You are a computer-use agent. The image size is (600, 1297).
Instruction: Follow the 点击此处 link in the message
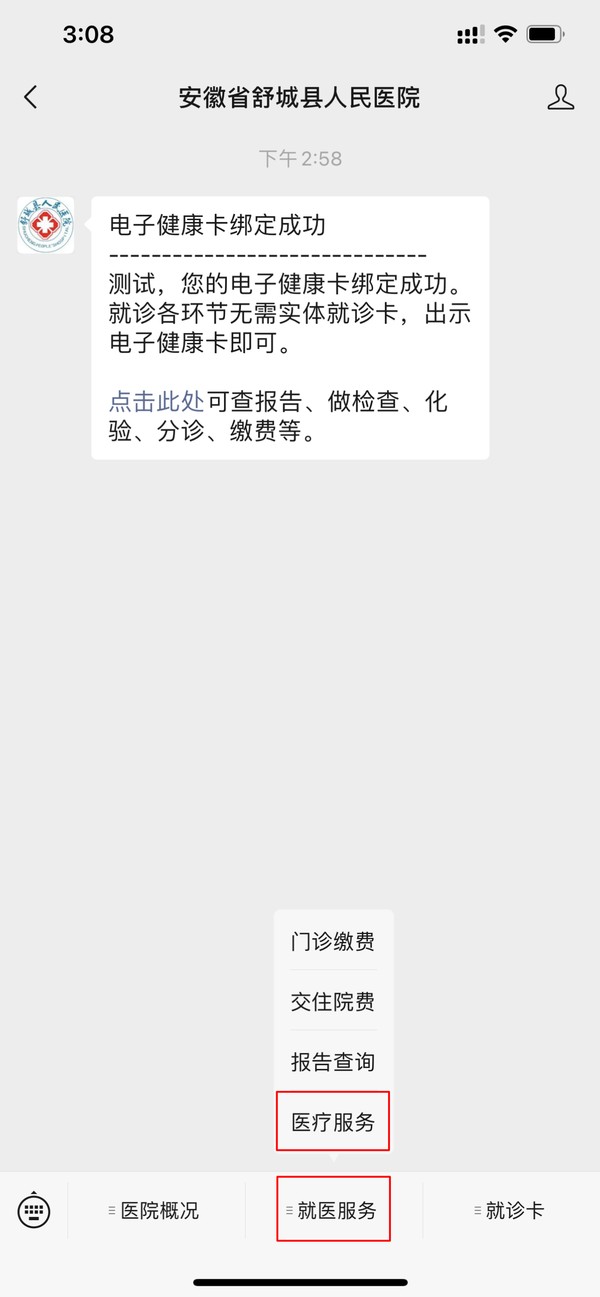156,402
